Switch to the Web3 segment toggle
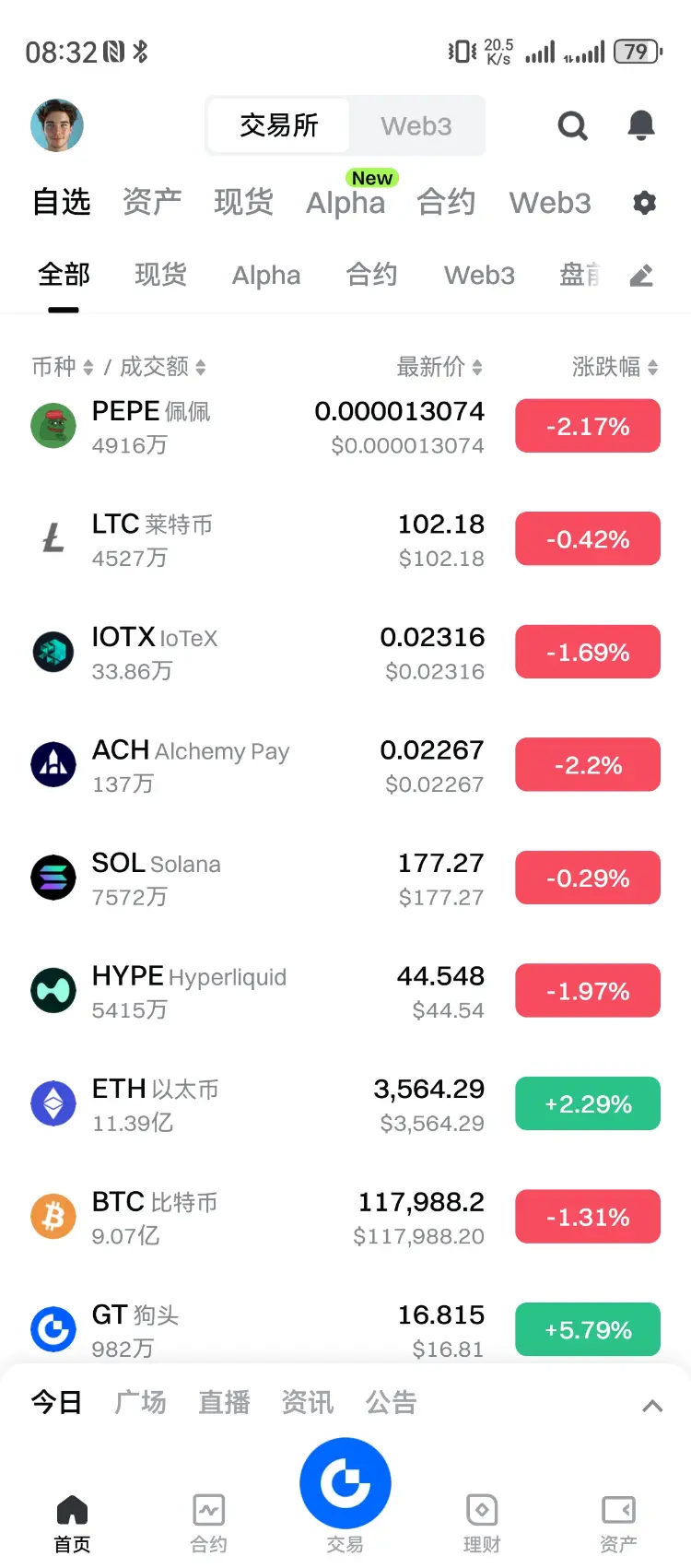The width and height of the screenshot is (691, 1568). click(416, 125)
